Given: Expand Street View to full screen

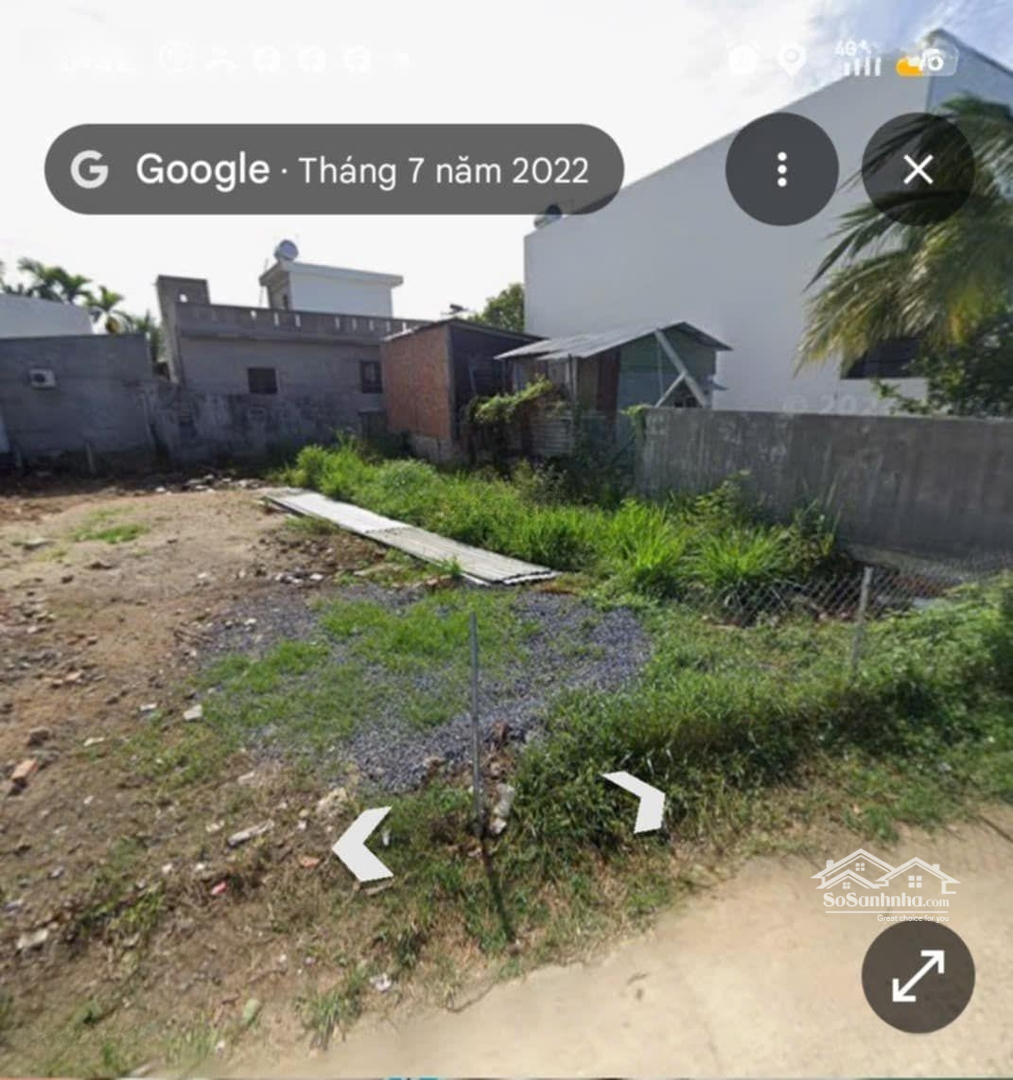Looking at the screenshot, I should [917, 975].
